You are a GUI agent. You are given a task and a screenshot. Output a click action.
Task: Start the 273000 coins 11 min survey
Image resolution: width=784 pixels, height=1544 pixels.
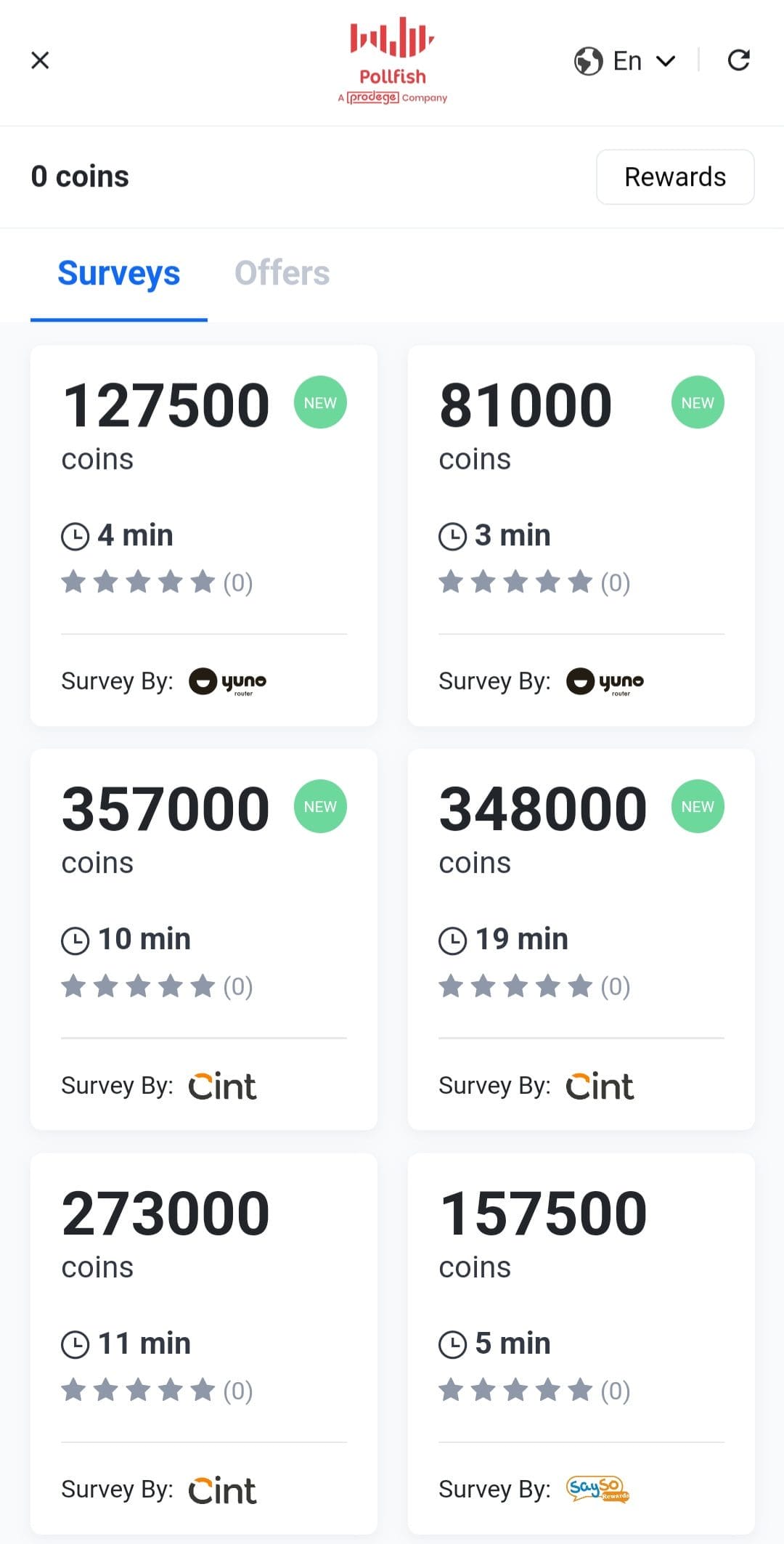click(x=204, y=1344)
